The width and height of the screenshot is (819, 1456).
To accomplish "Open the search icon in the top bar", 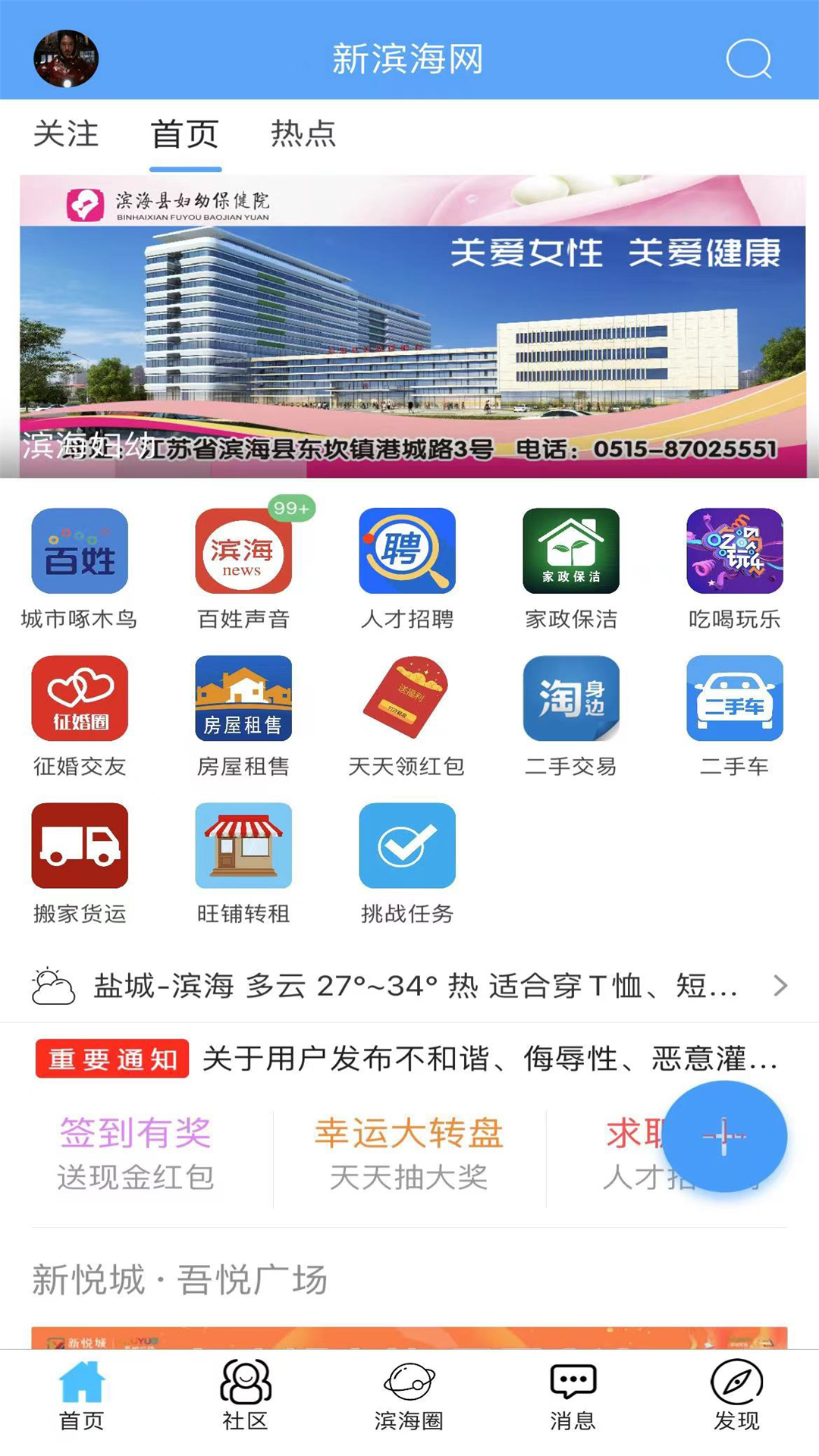I will (748, 59).
